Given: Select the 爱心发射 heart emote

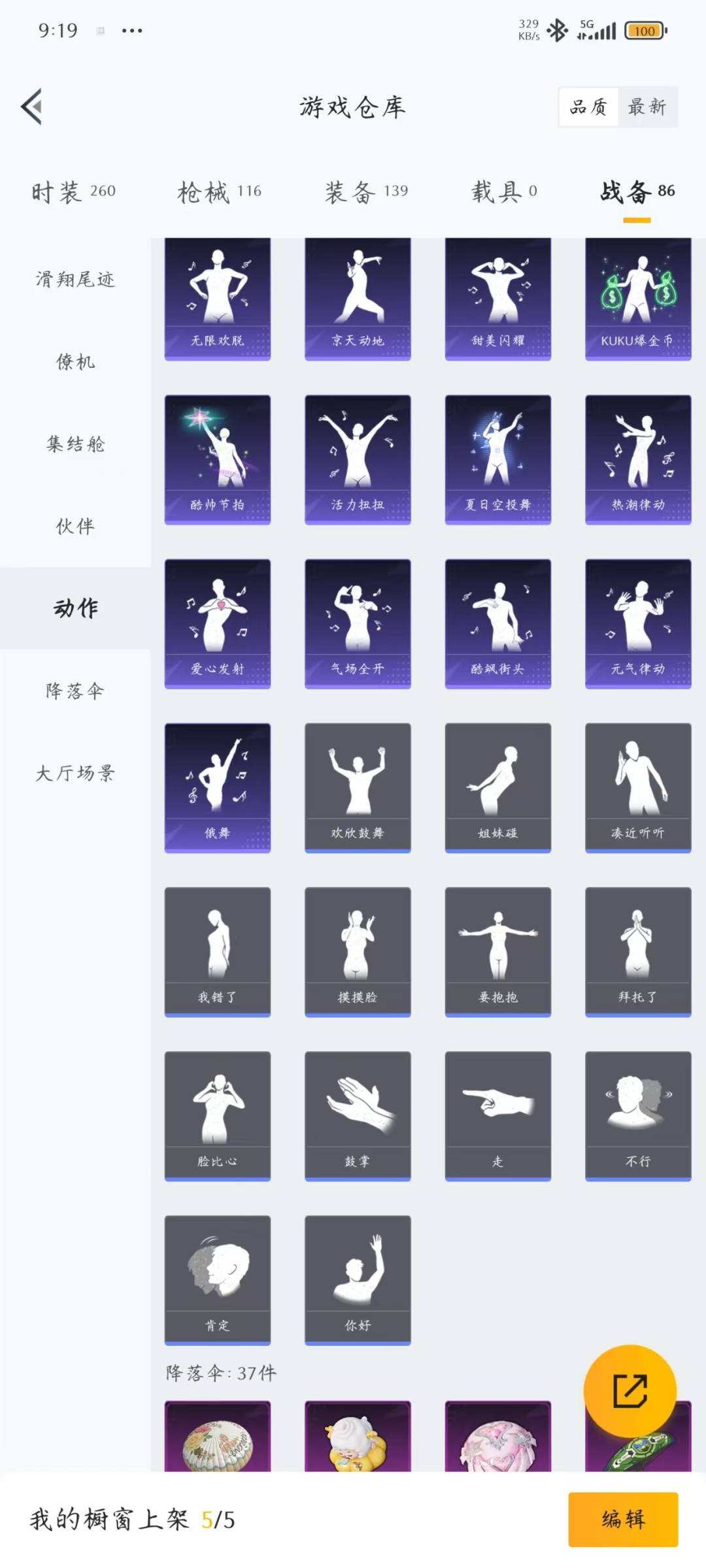Looking at the screenshot, I should 217,624.
